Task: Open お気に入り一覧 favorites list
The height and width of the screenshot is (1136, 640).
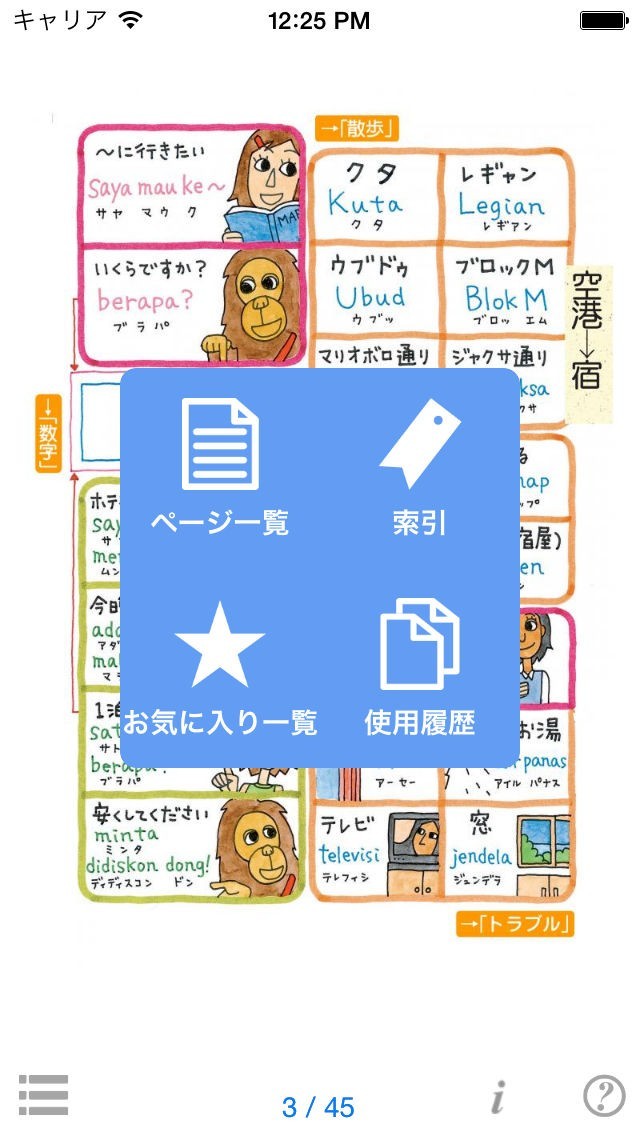Action: [x=220, y=668]
